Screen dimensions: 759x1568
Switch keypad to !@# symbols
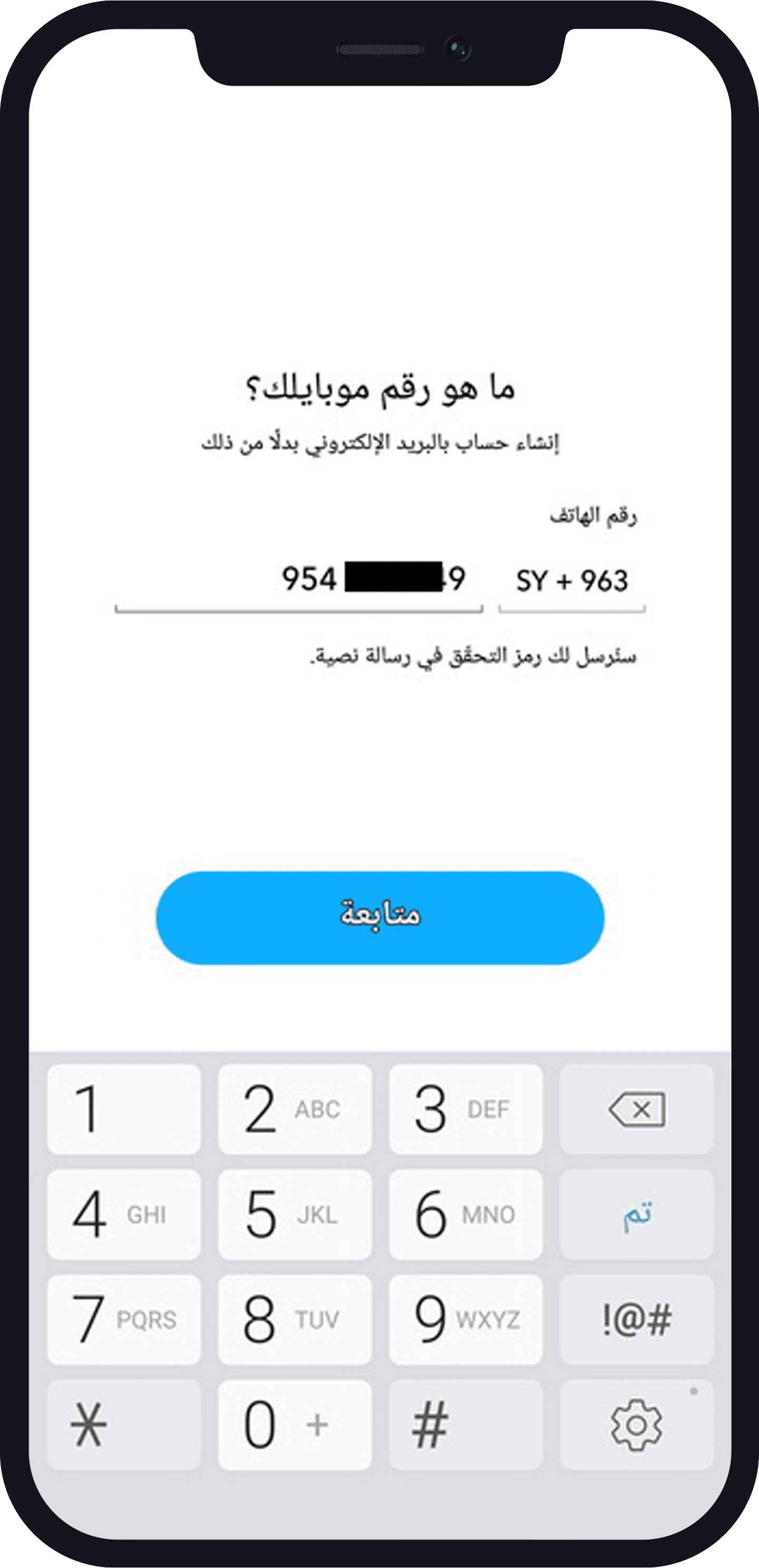[637, 1320]
